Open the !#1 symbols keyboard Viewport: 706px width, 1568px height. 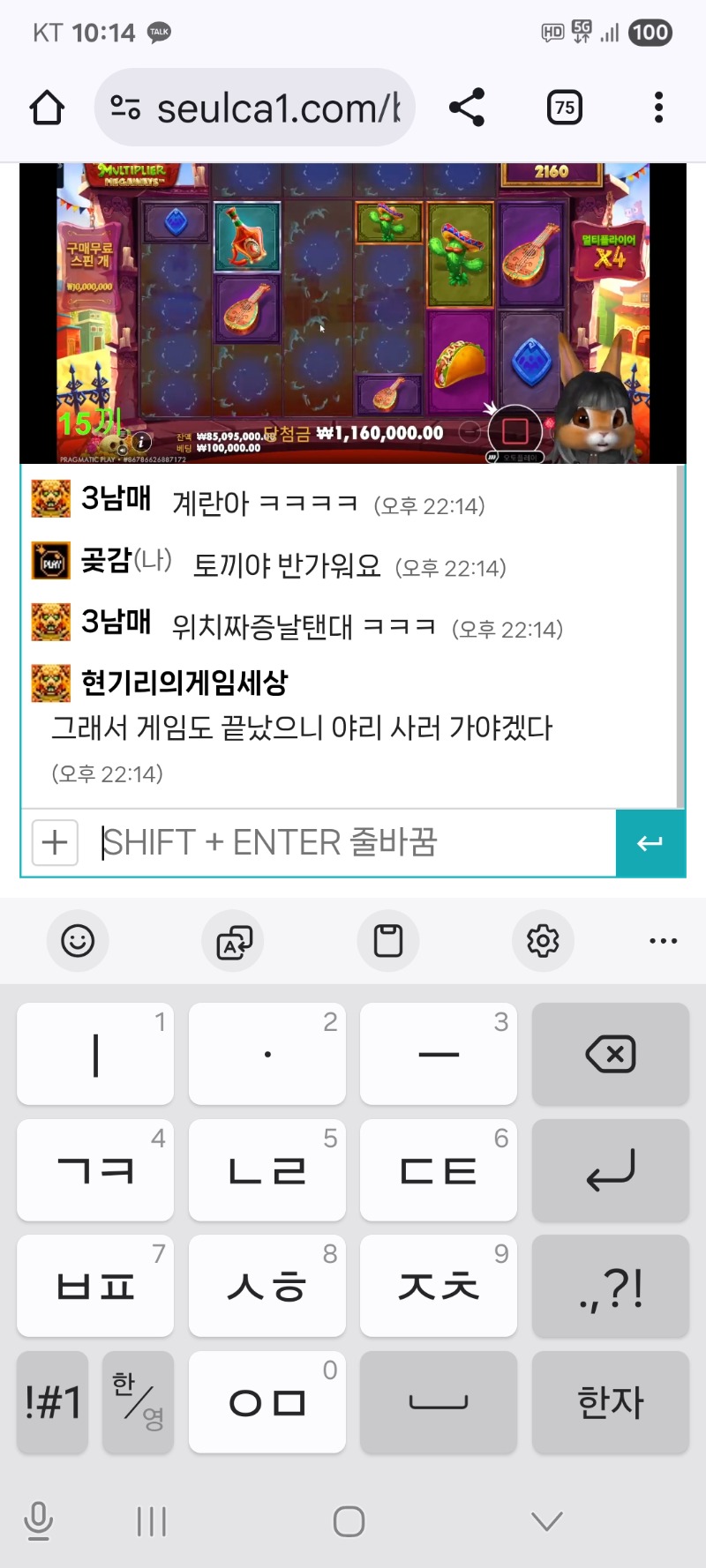coord(53,1401)
